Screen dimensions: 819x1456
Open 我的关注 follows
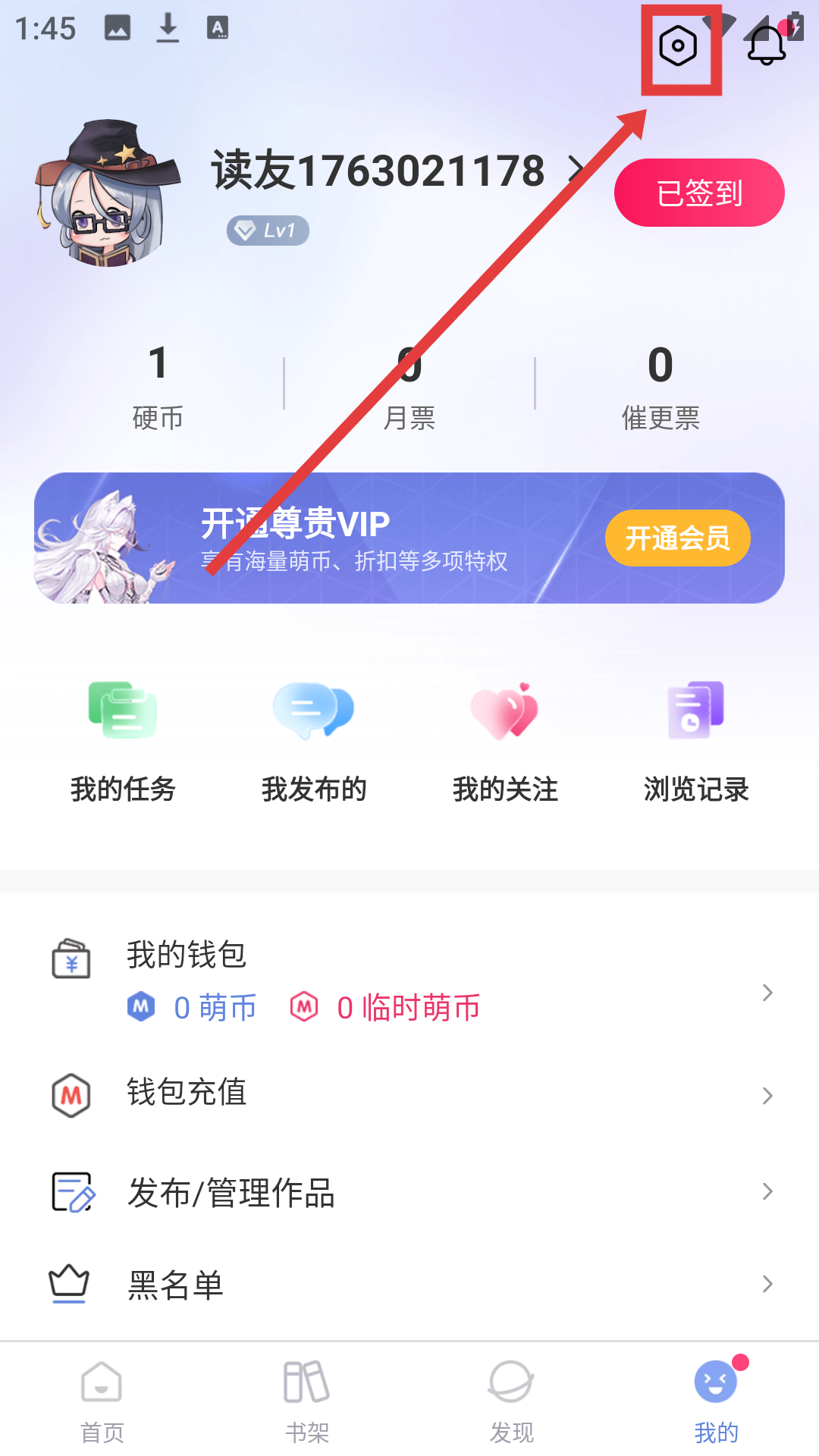tap(505, 741)
